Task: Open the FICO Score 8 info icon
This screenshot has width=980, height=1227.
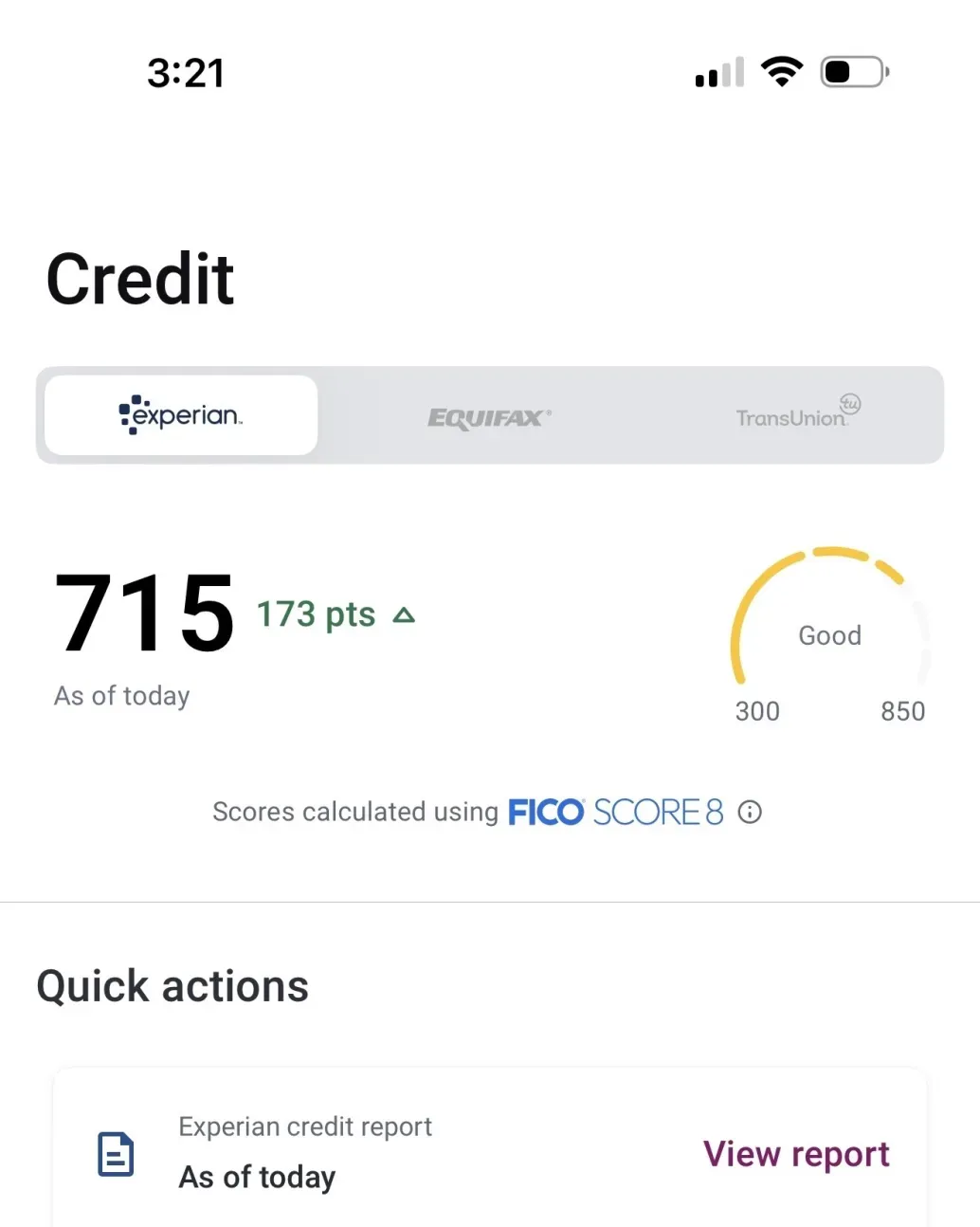Action: coord(750,813)
